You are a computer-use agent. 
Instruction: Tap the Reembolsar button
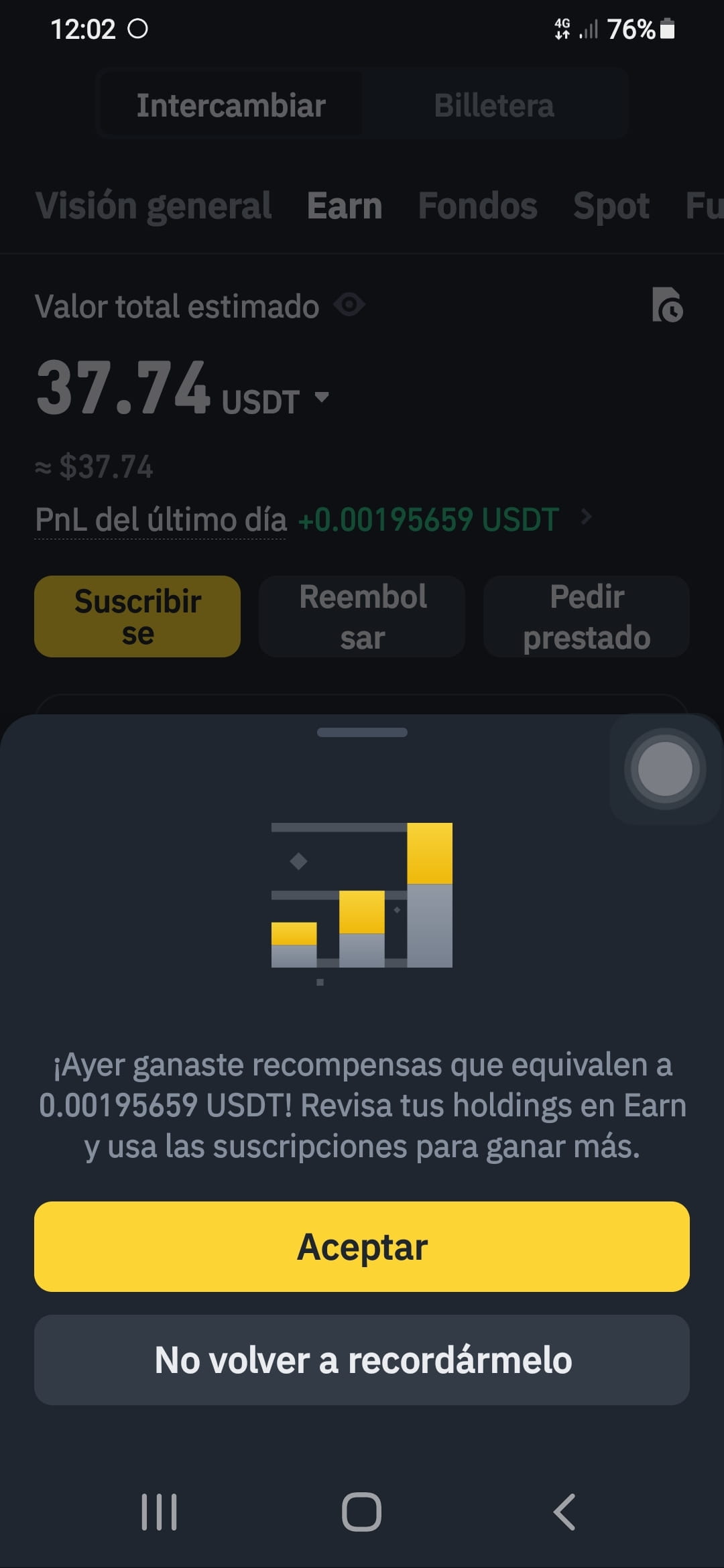pos(362,616)
